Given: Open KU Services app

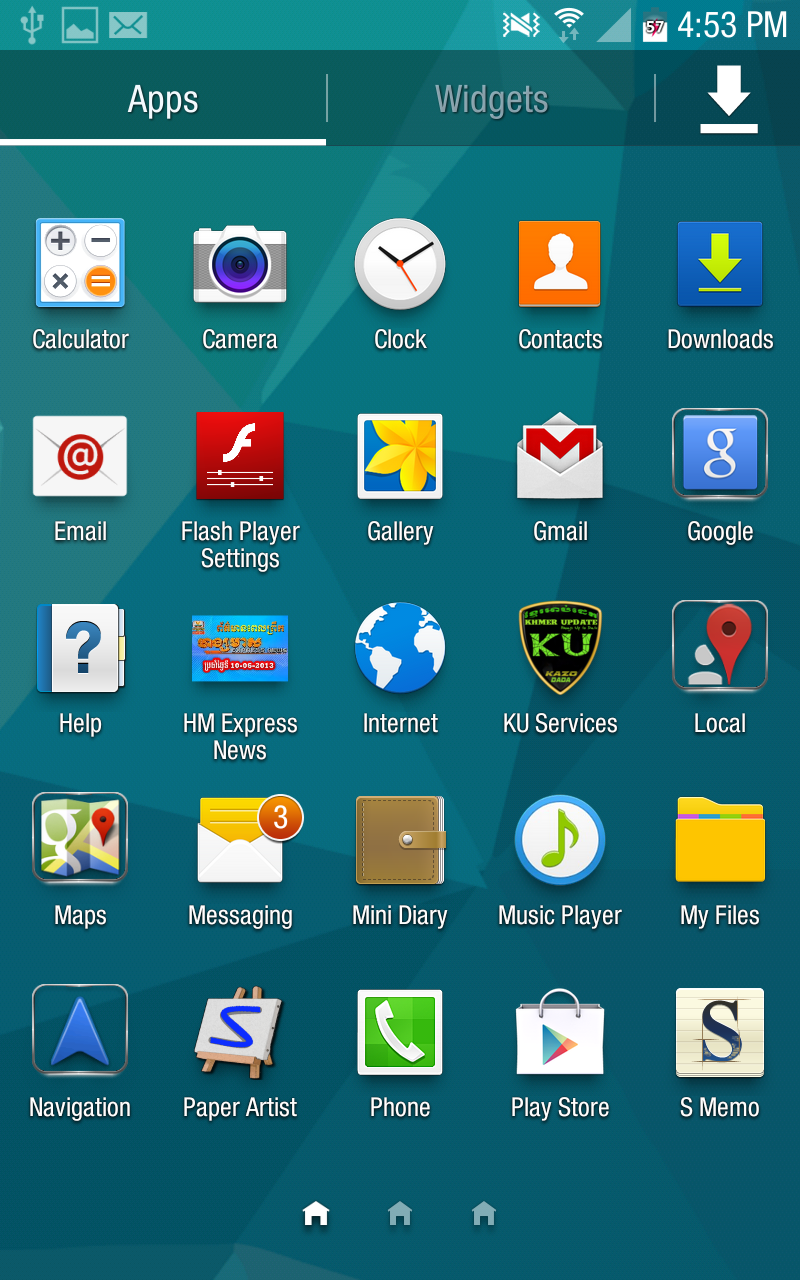Looking at the screenshot, I should [x=560, y=648].
